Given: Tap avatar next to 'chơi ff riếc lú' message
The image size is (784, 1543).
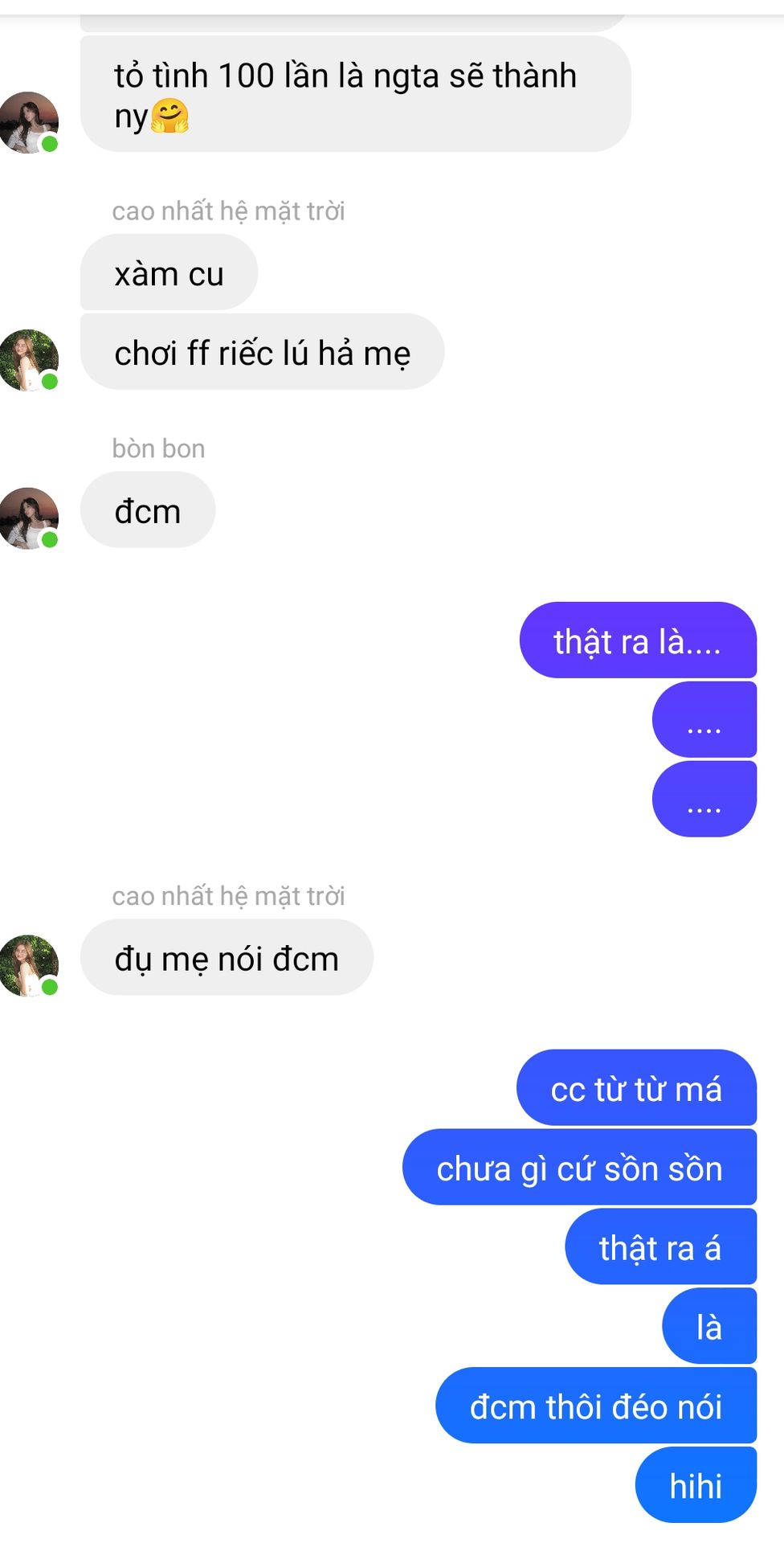Looking at the screenshot, I should tap(29, 360).
